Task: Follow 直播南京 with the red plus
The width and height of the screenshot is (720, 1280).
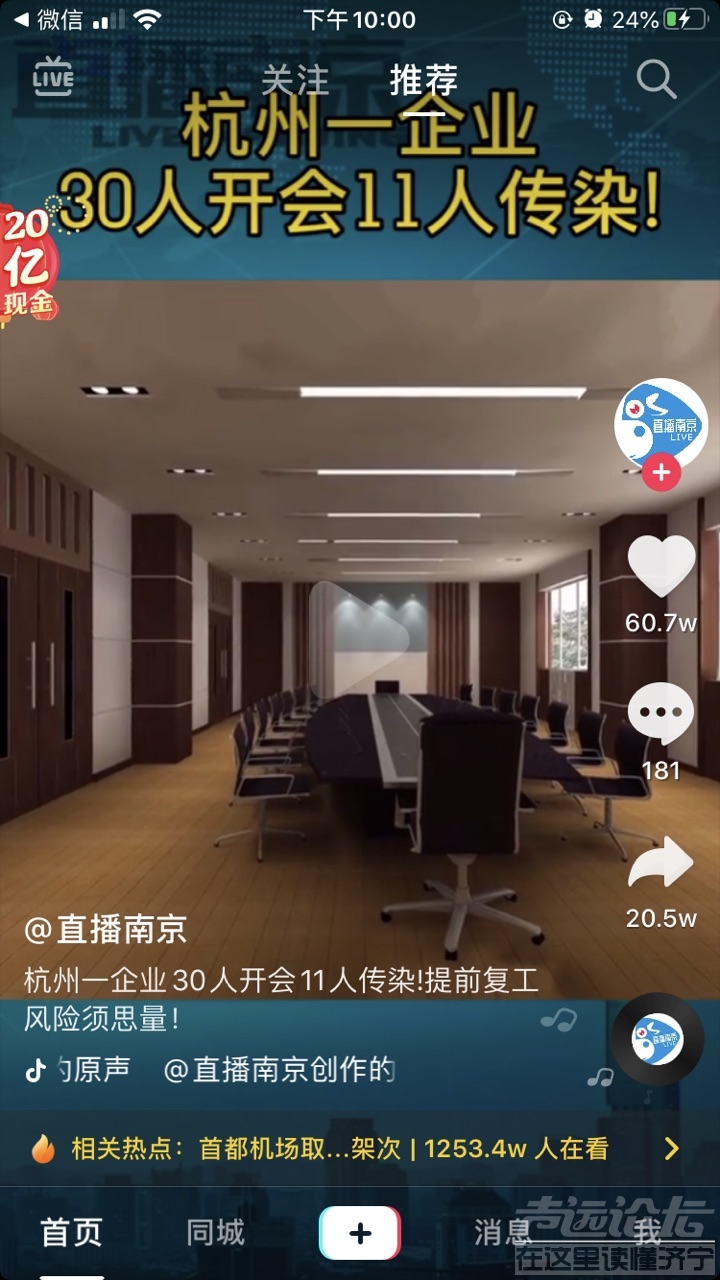Action: coord(661,472)
